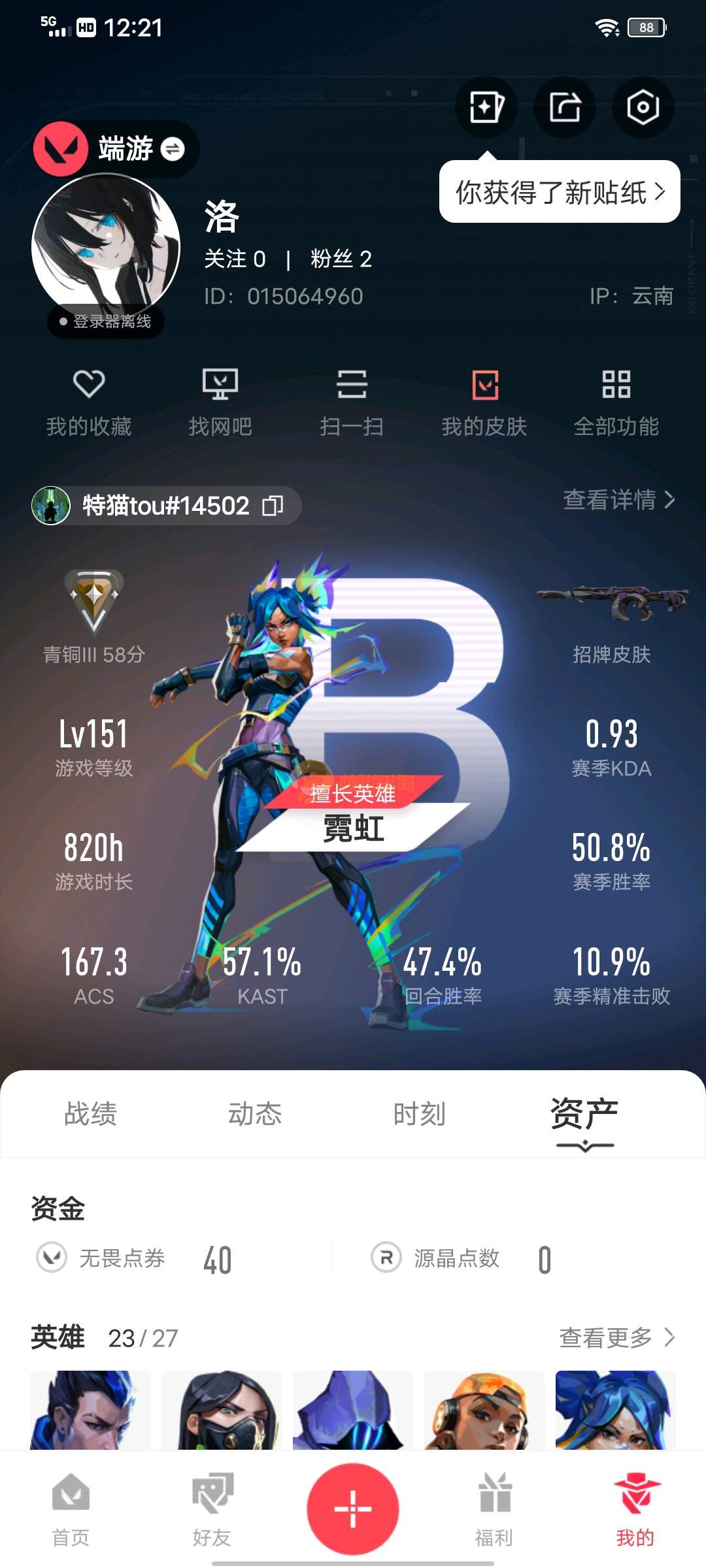View 查看详情 for stats
706x1568 pixels.
(x=618, y=500)
